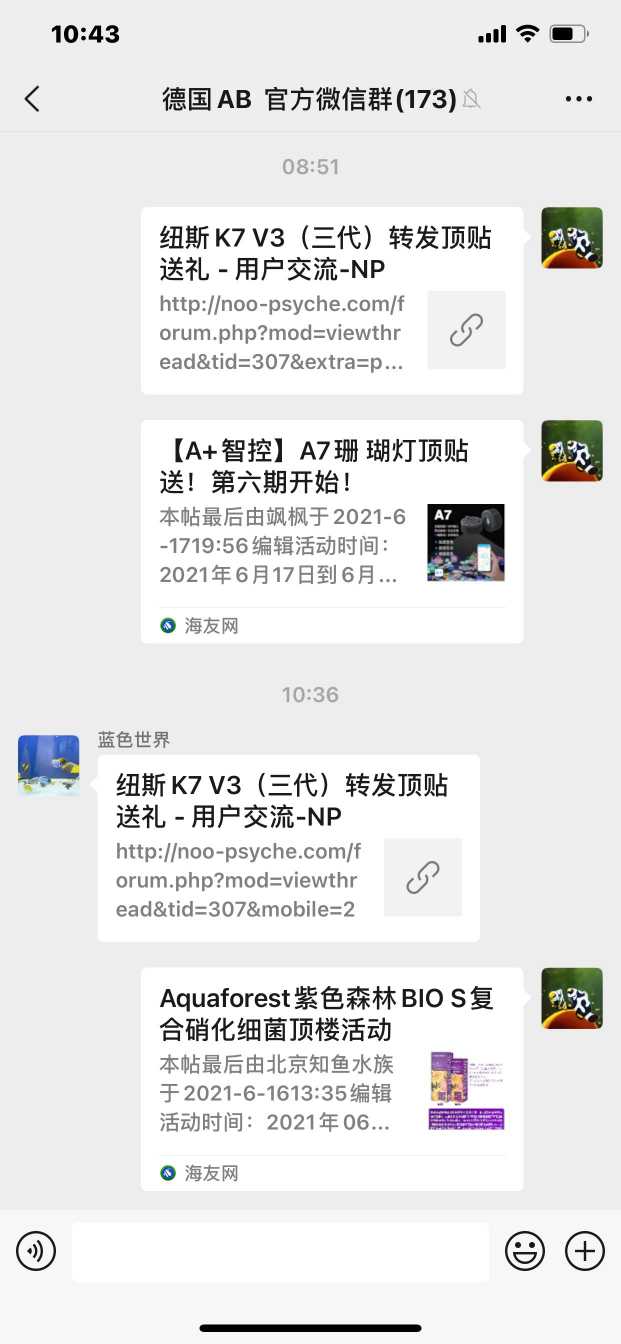The height and width of the screenshot is (1344, 621).
Task: Open the 08:51 纽斯 K7 V3 link card
Action: tap(331, 300)
